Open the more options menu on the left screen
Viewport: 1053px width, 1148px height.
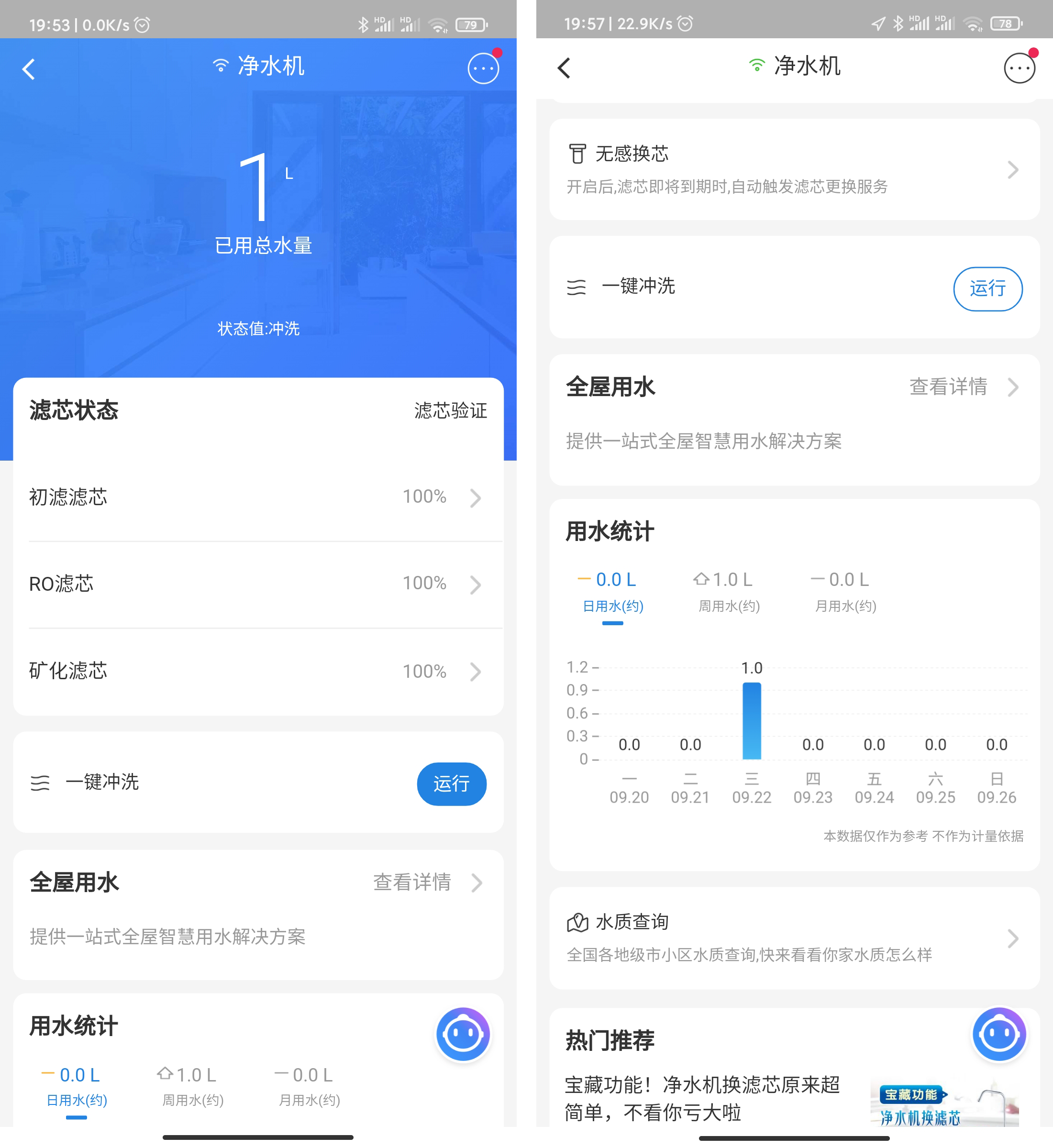click(x=482, y=68)
